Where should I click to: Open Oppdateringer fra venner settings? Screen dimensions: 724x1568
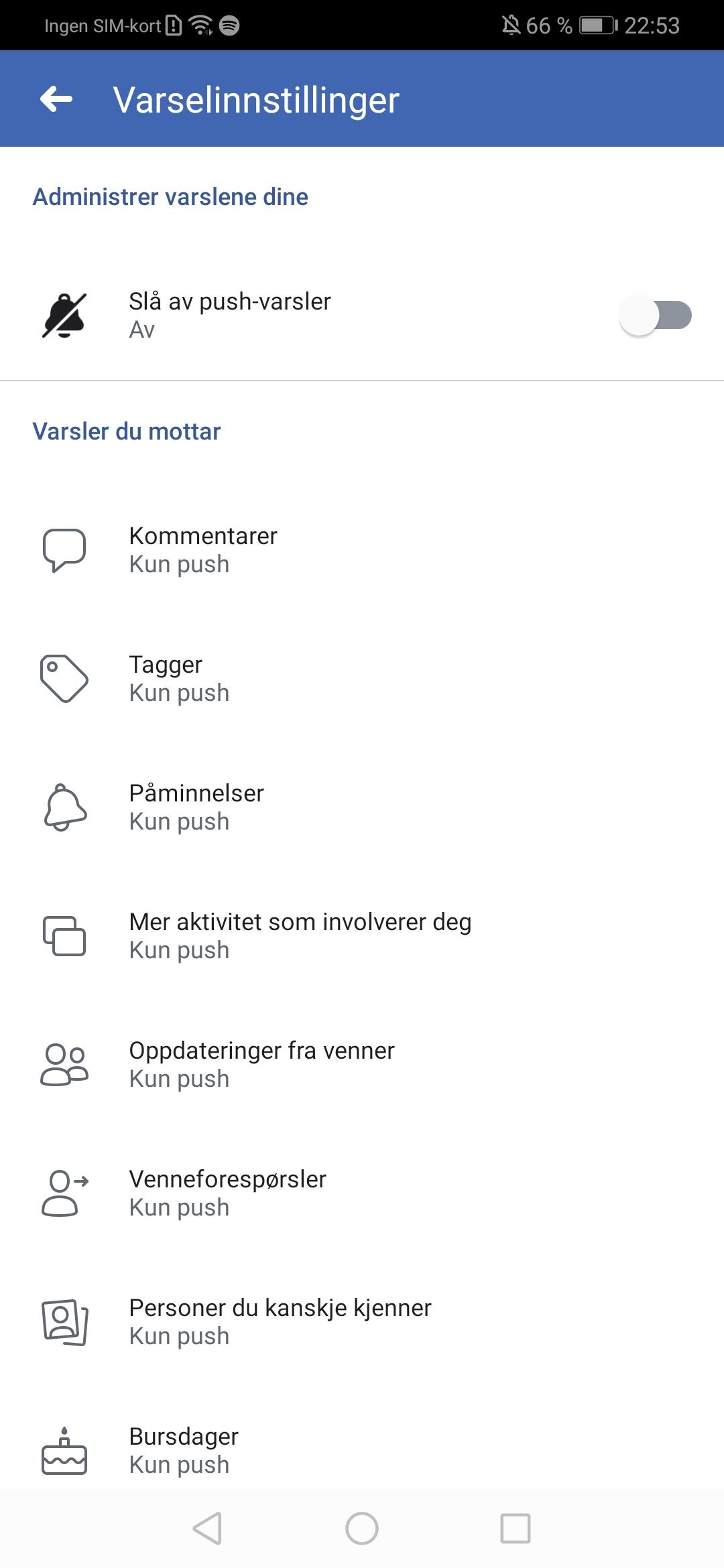click(362, 1065)
